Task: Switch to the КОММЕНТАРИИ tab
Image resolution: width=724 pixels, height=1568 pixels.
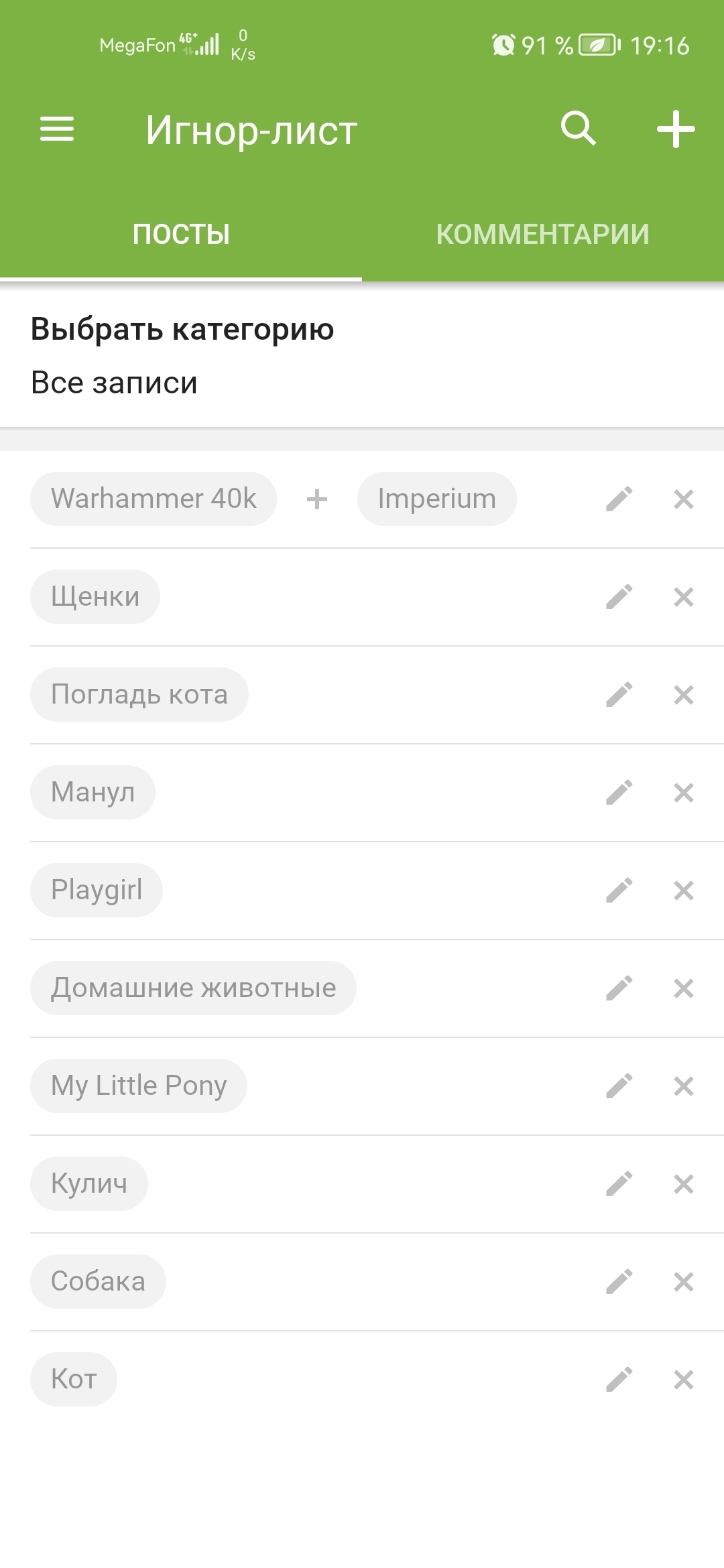Action: (543, 234)
